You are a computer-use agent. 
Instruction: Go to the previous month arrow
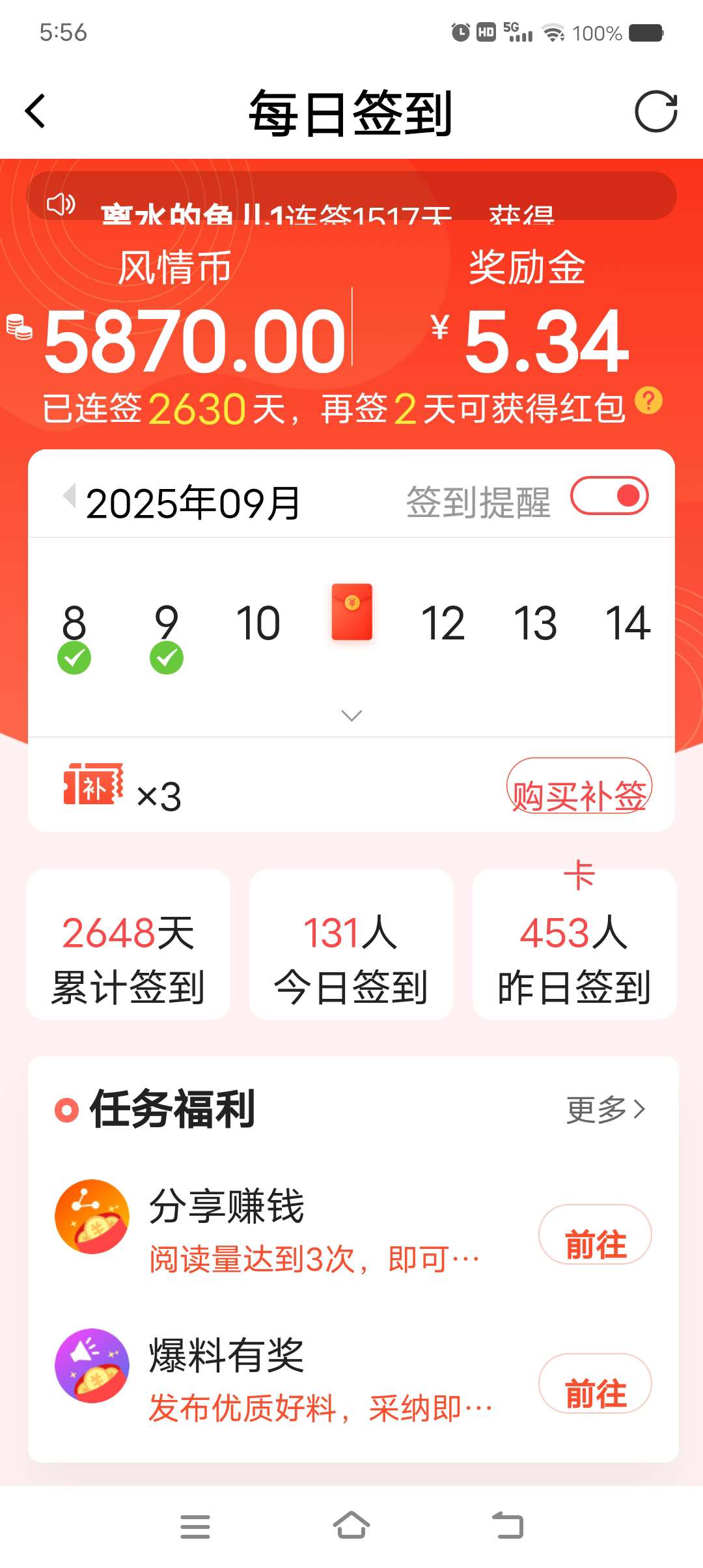point(70,496)
